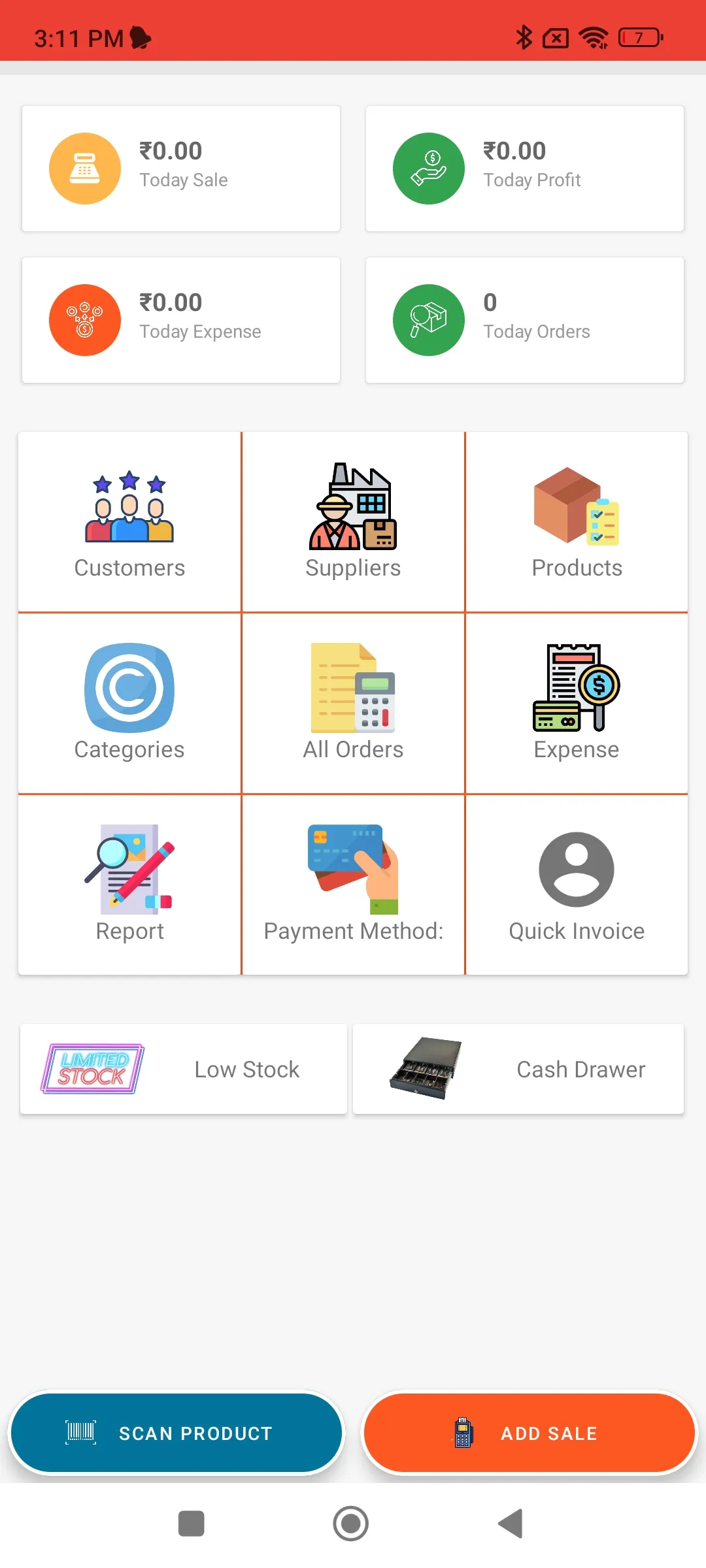View All Orders

pos(353,704)
